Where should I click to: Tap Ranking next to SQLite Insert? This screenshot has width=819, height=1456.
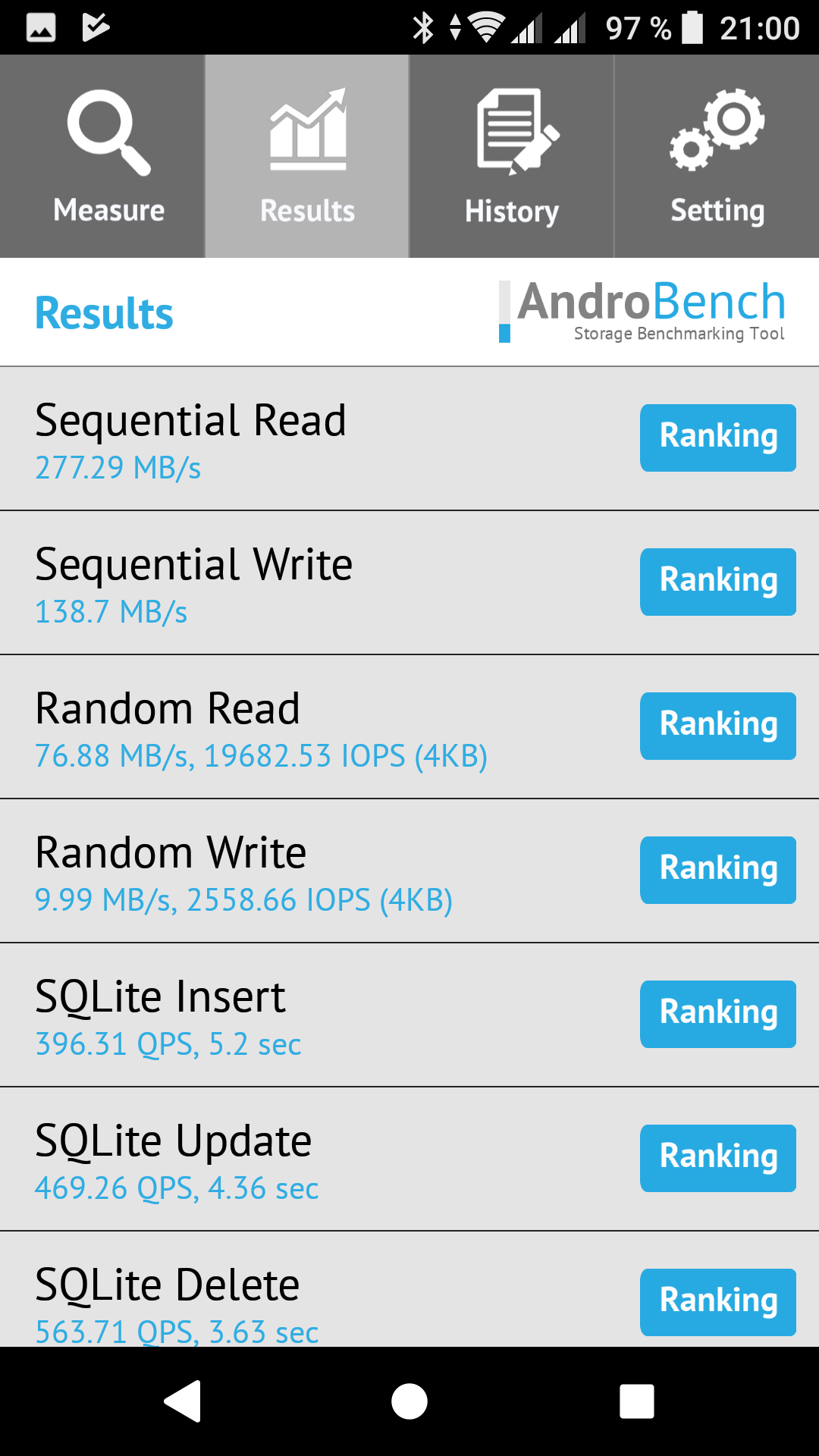coord(717,1014)
